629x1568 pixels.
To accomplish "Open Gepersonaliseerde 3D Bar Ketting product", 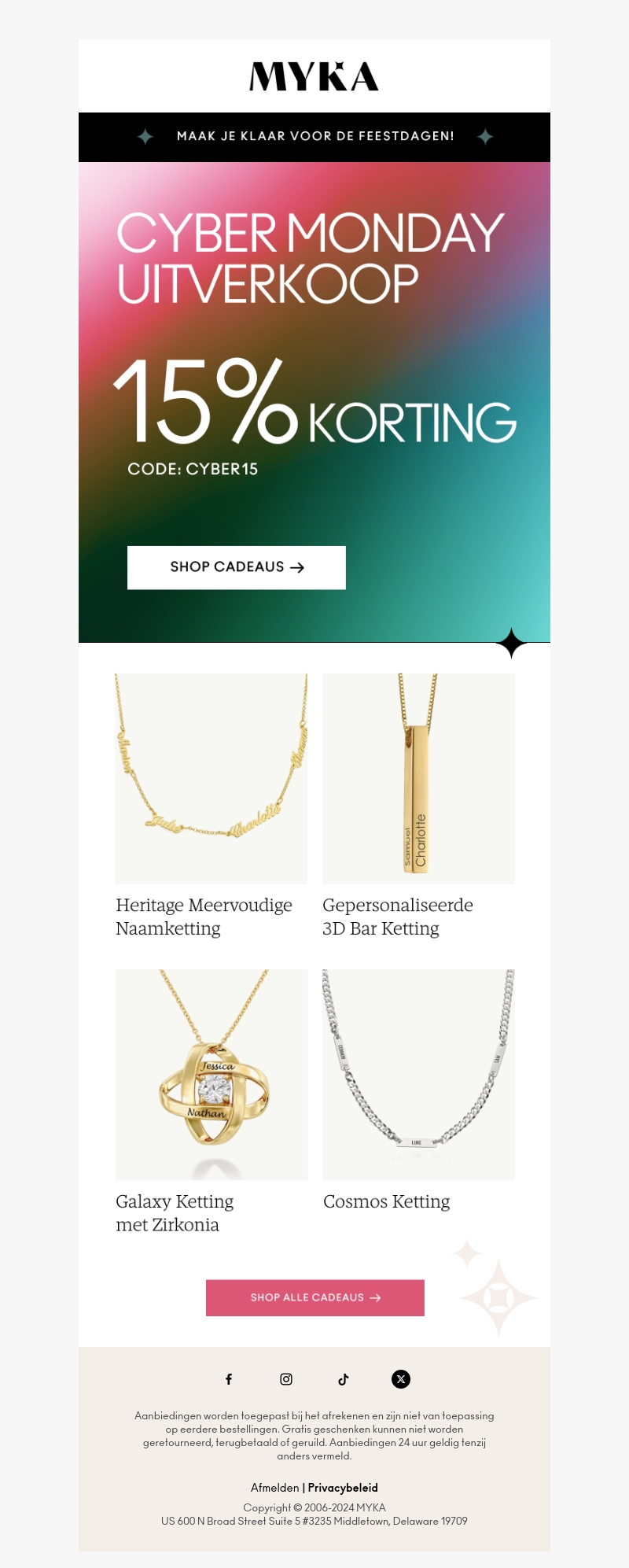I will coord(418,779).
